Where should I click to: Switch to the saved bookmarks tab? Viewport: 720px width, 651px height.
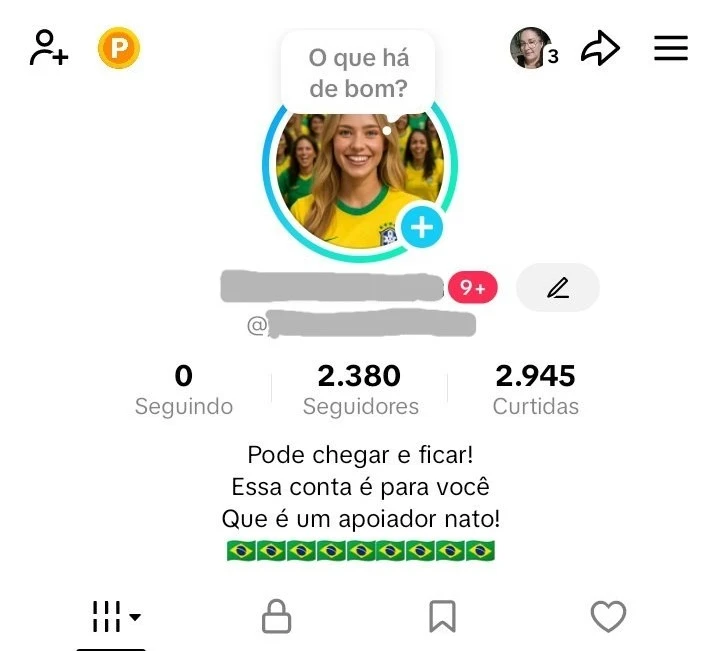point(442,617)
